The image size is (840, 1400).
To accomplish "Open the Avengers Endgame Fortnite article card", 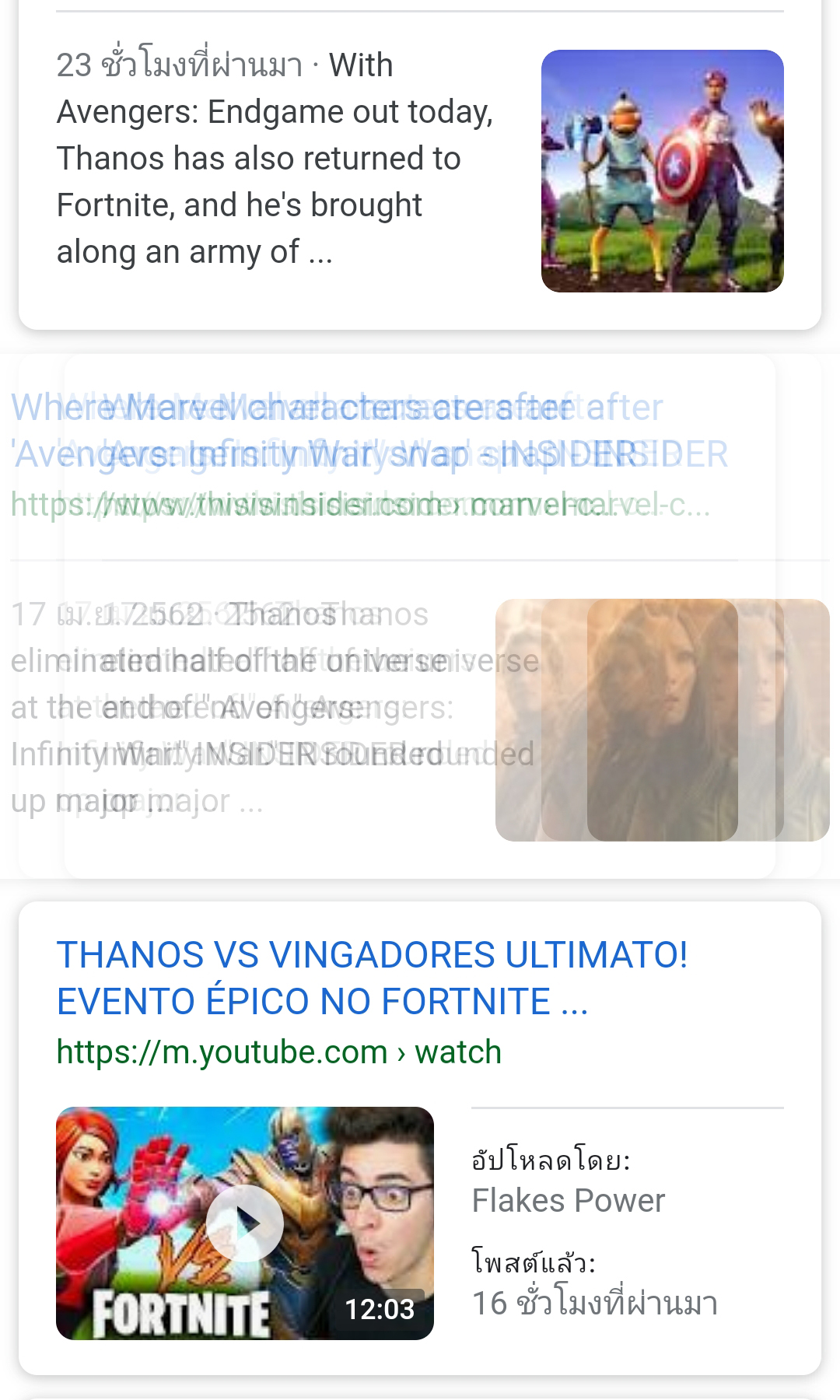I will pyautogui.click(x=275, y=159).
